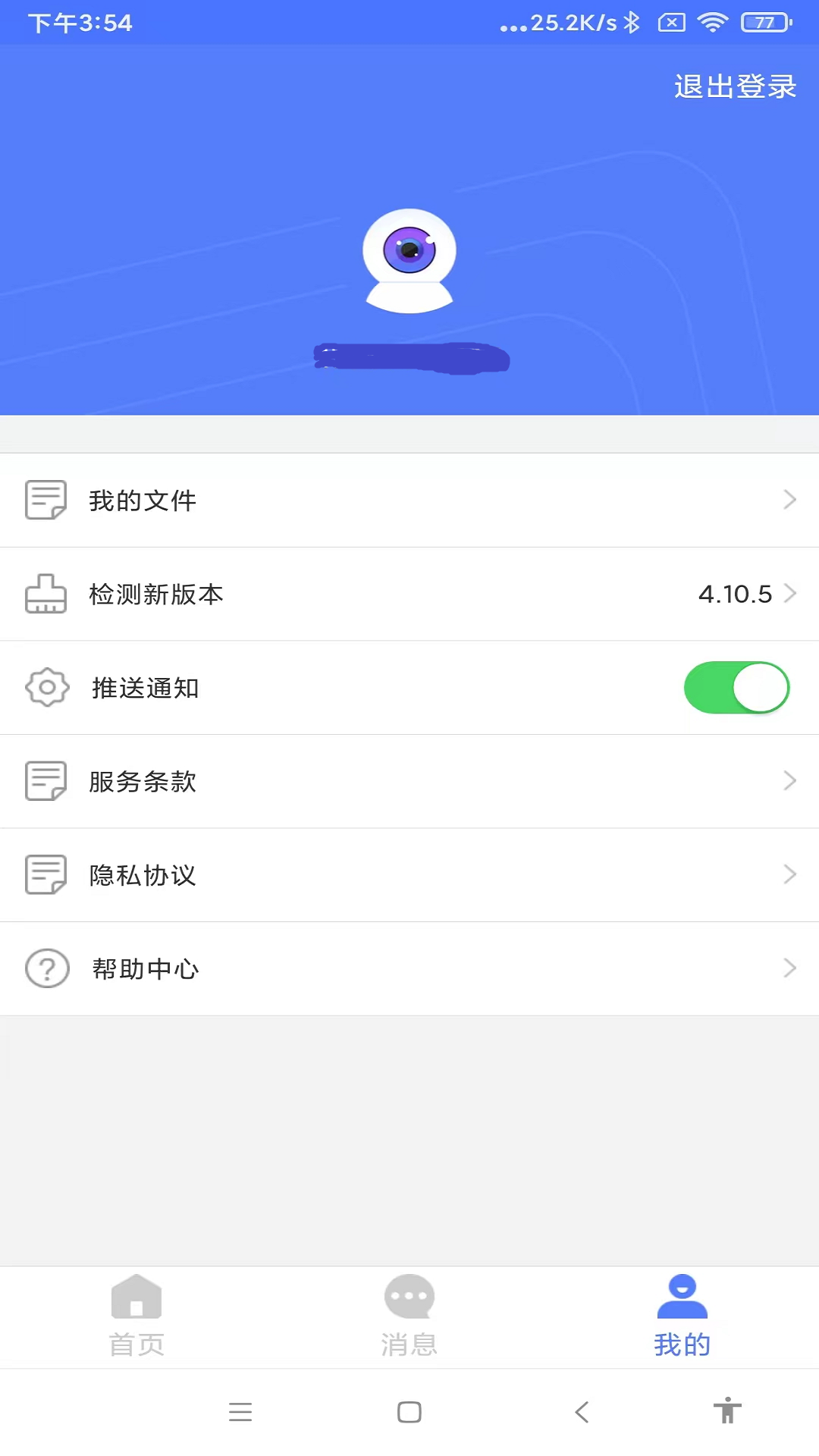Click the 服务条款 document icon

coord(45,781)
